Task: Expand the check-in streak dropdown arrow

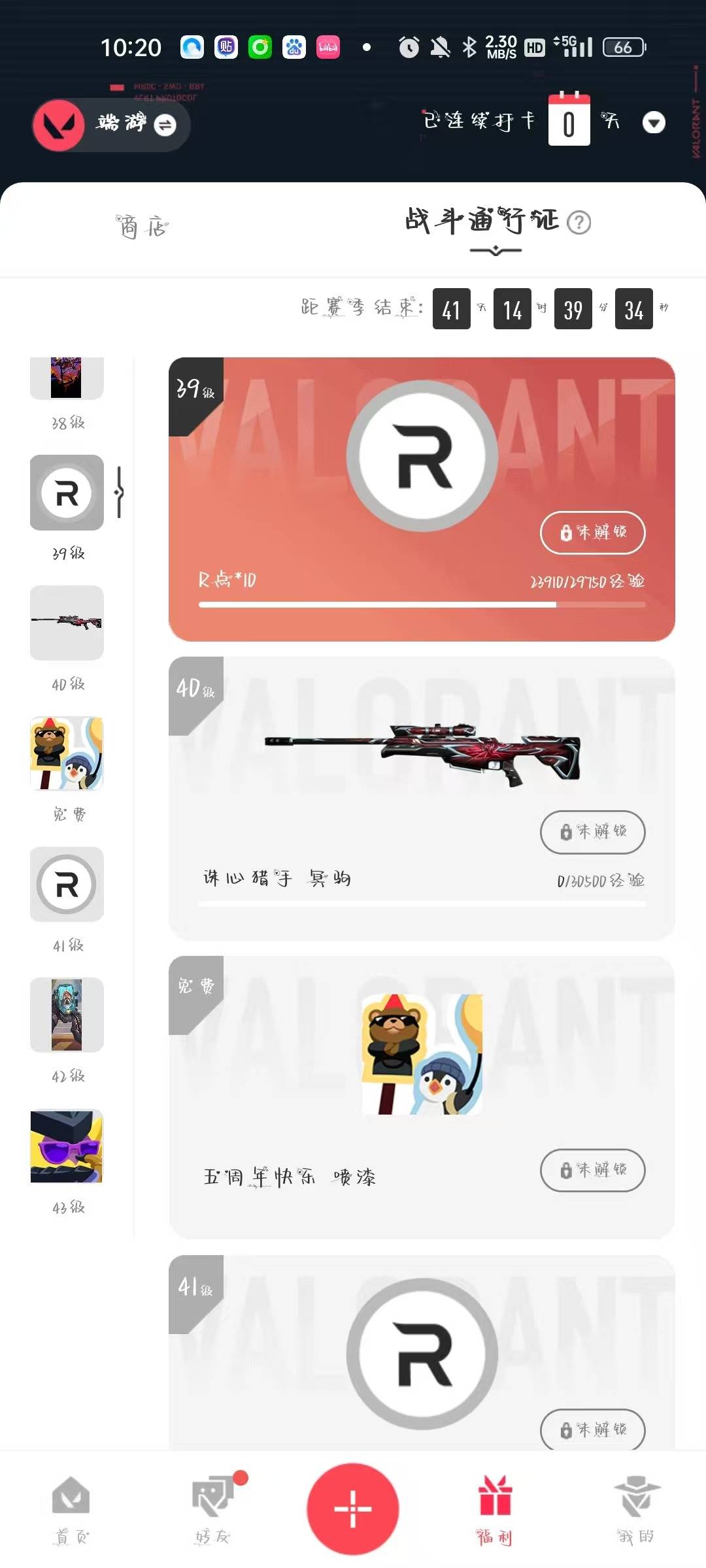Action: [x=654, y=122]
